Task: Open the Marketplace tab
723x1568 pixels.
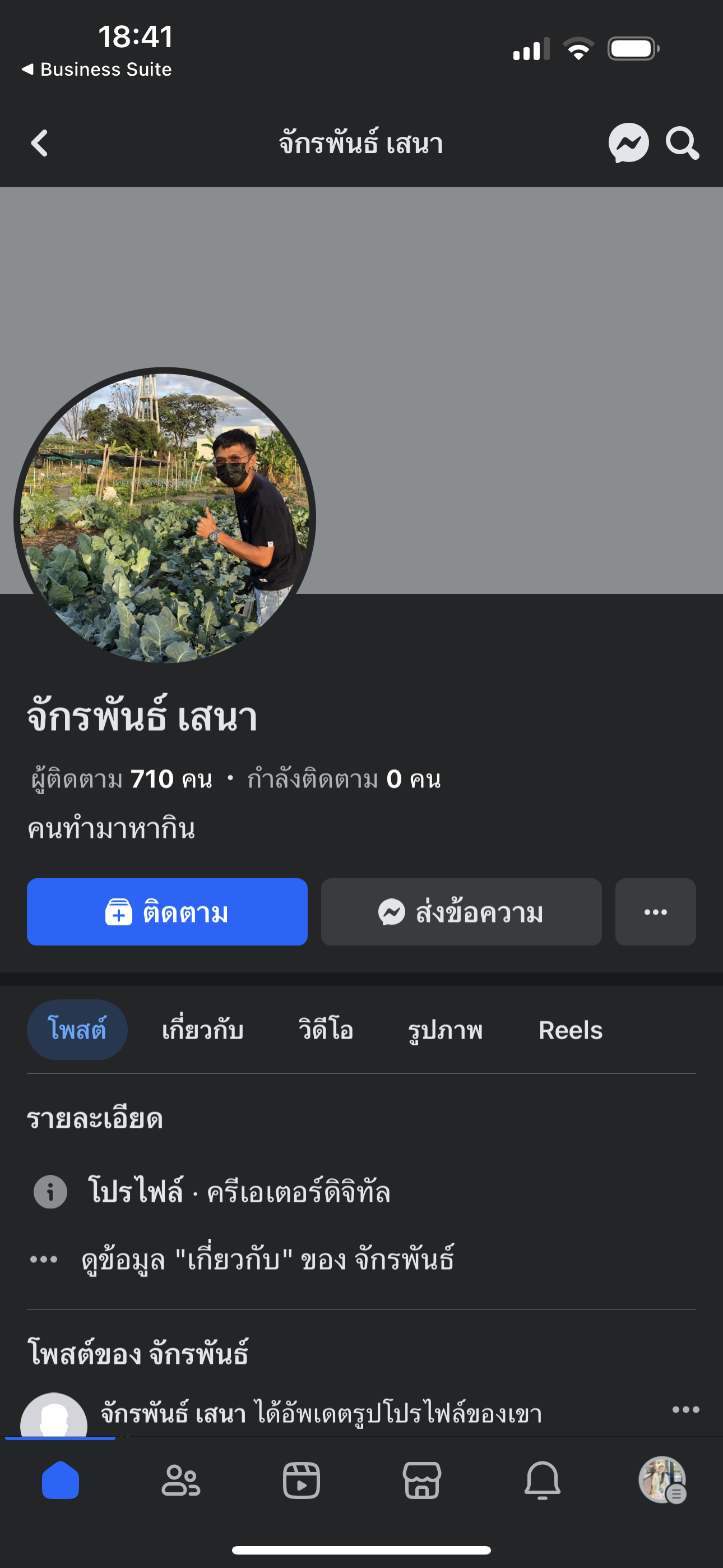Action: 421,1480
